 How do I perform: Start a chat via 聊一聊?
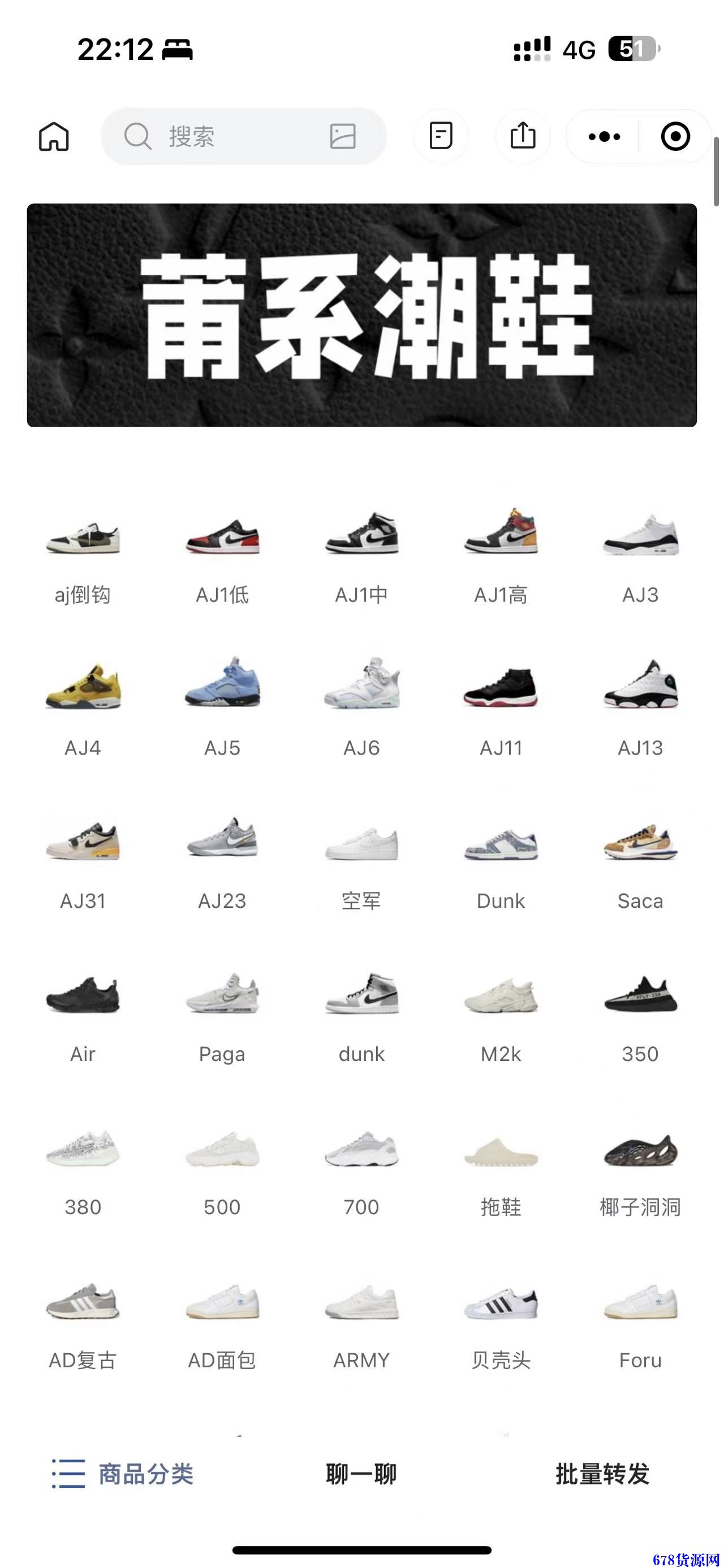(x=361, y=1474)
